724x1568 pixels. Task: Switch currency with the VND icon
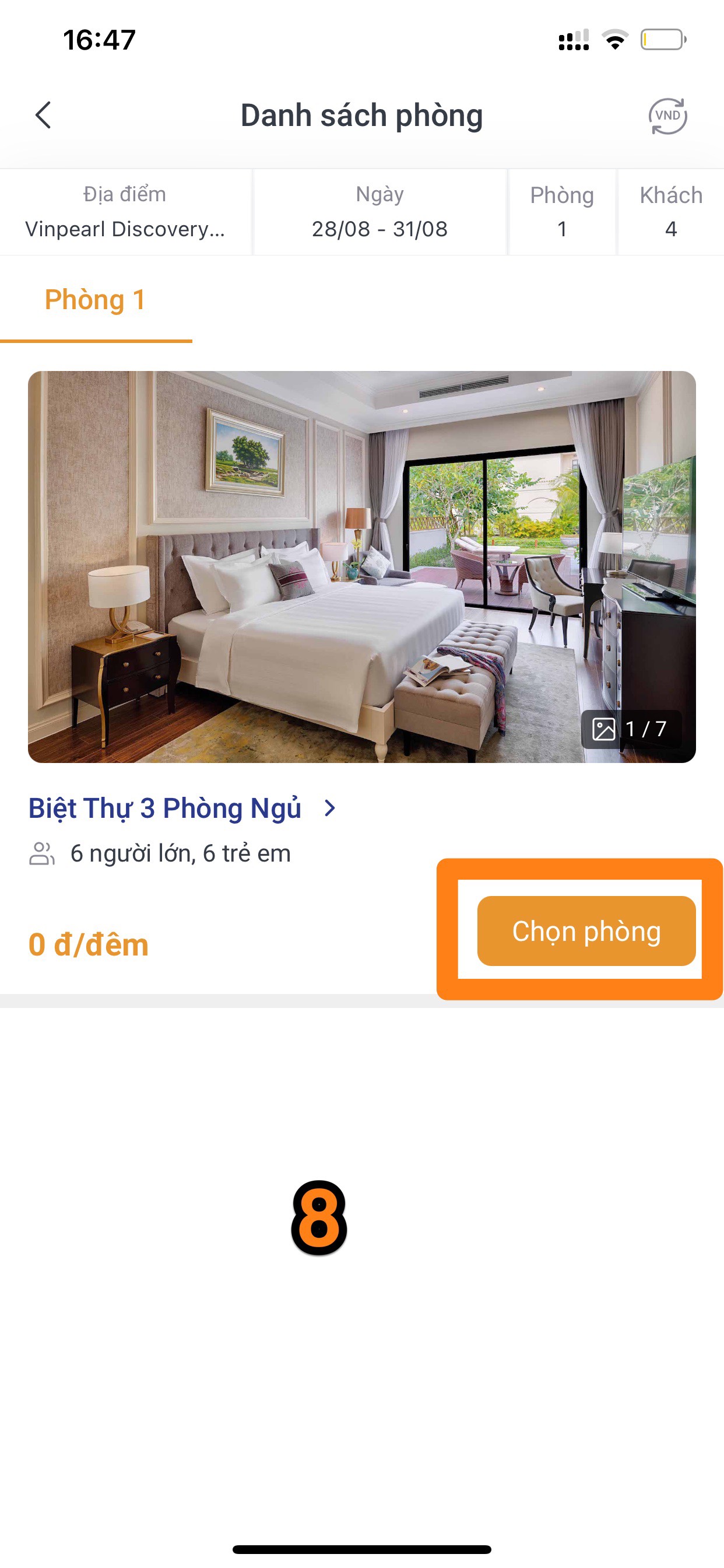point(667,116)
